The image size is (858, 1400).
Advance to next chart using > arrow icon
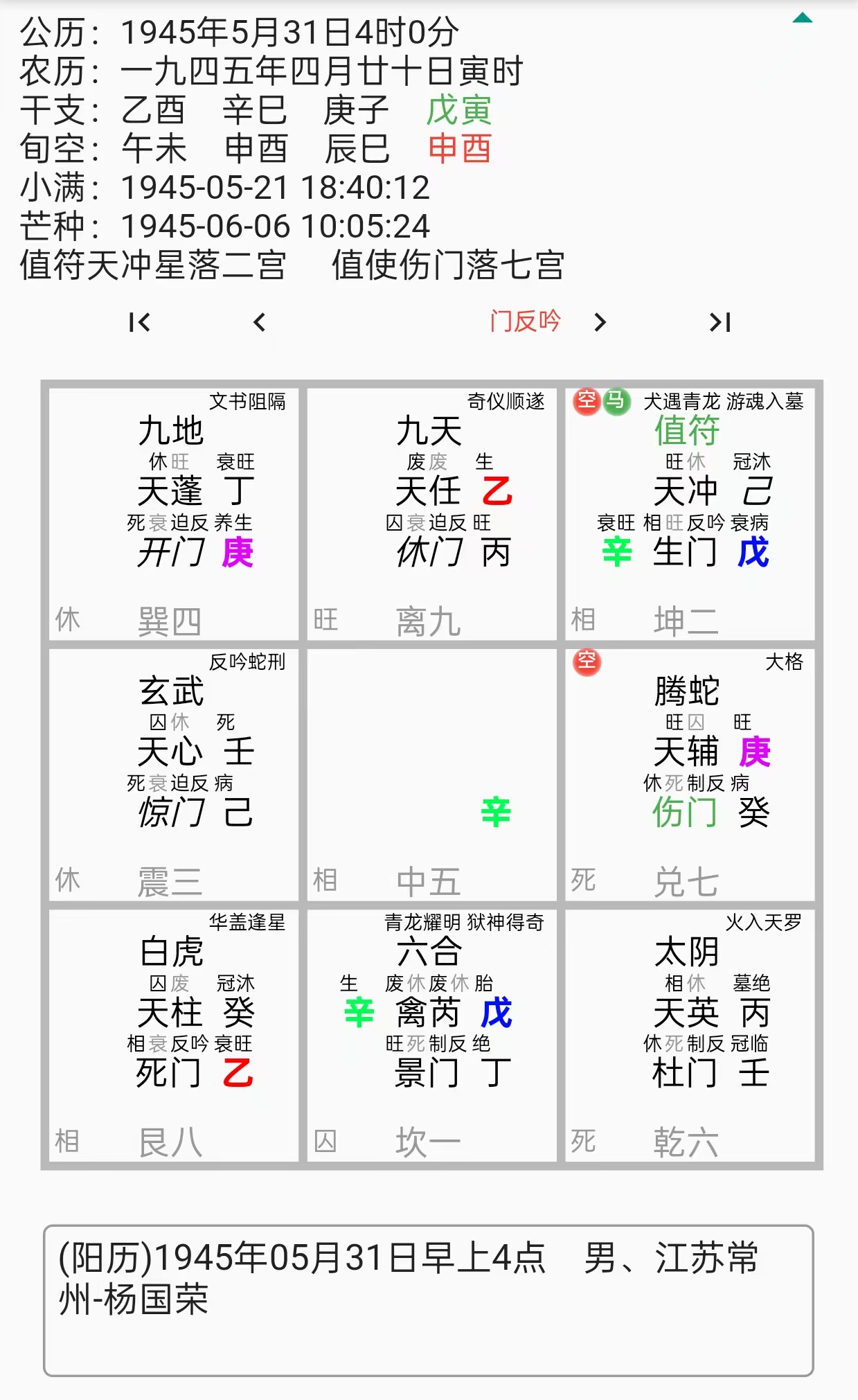point(601,323)
